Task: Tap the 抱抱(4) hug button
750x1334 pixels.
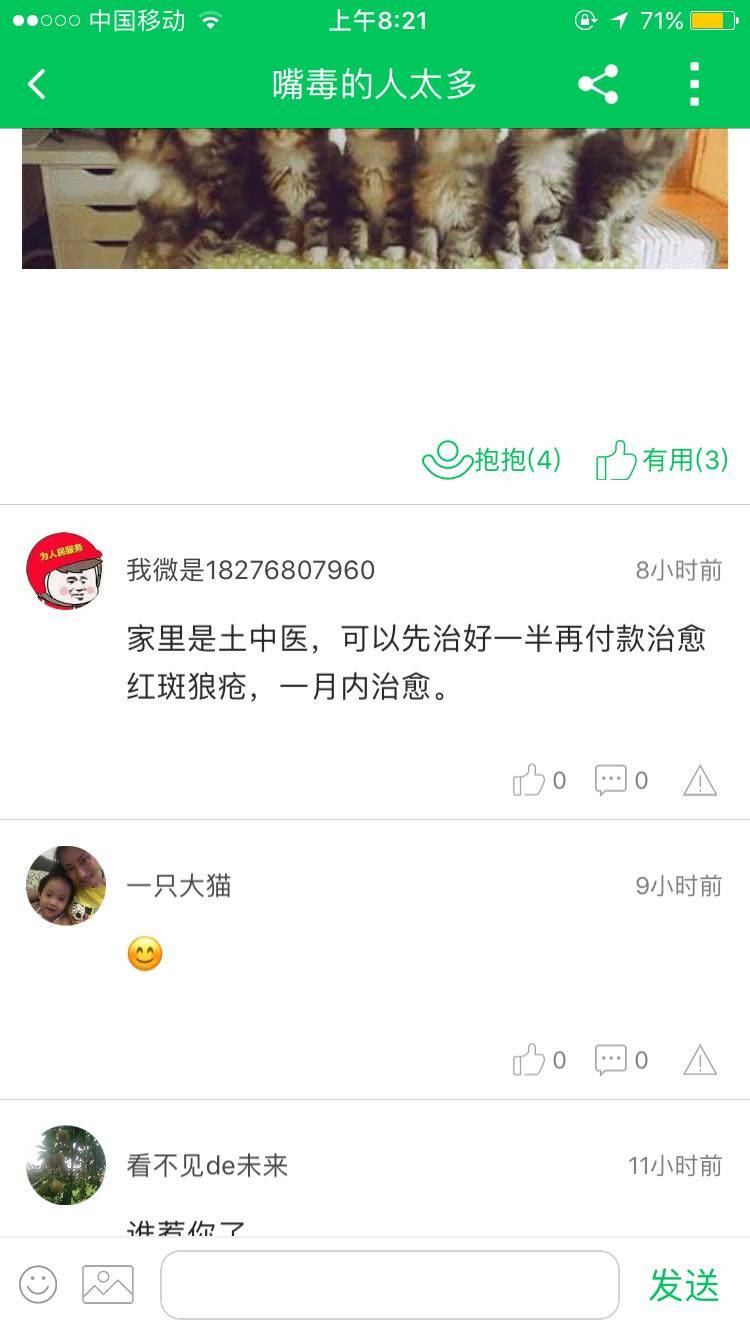Action: click(x=491, y=460)
